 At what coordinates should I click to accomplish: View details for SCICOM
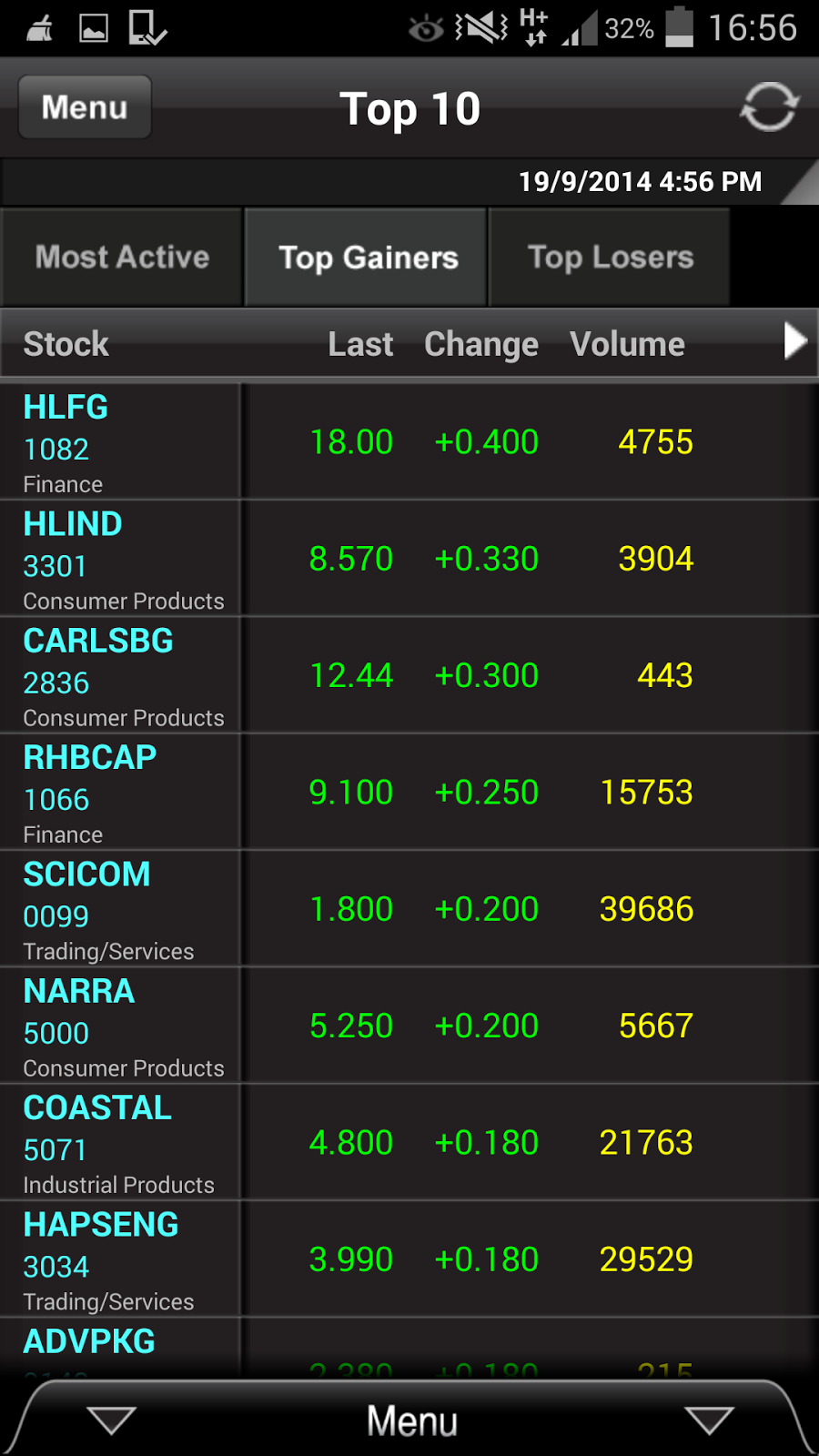409,909
